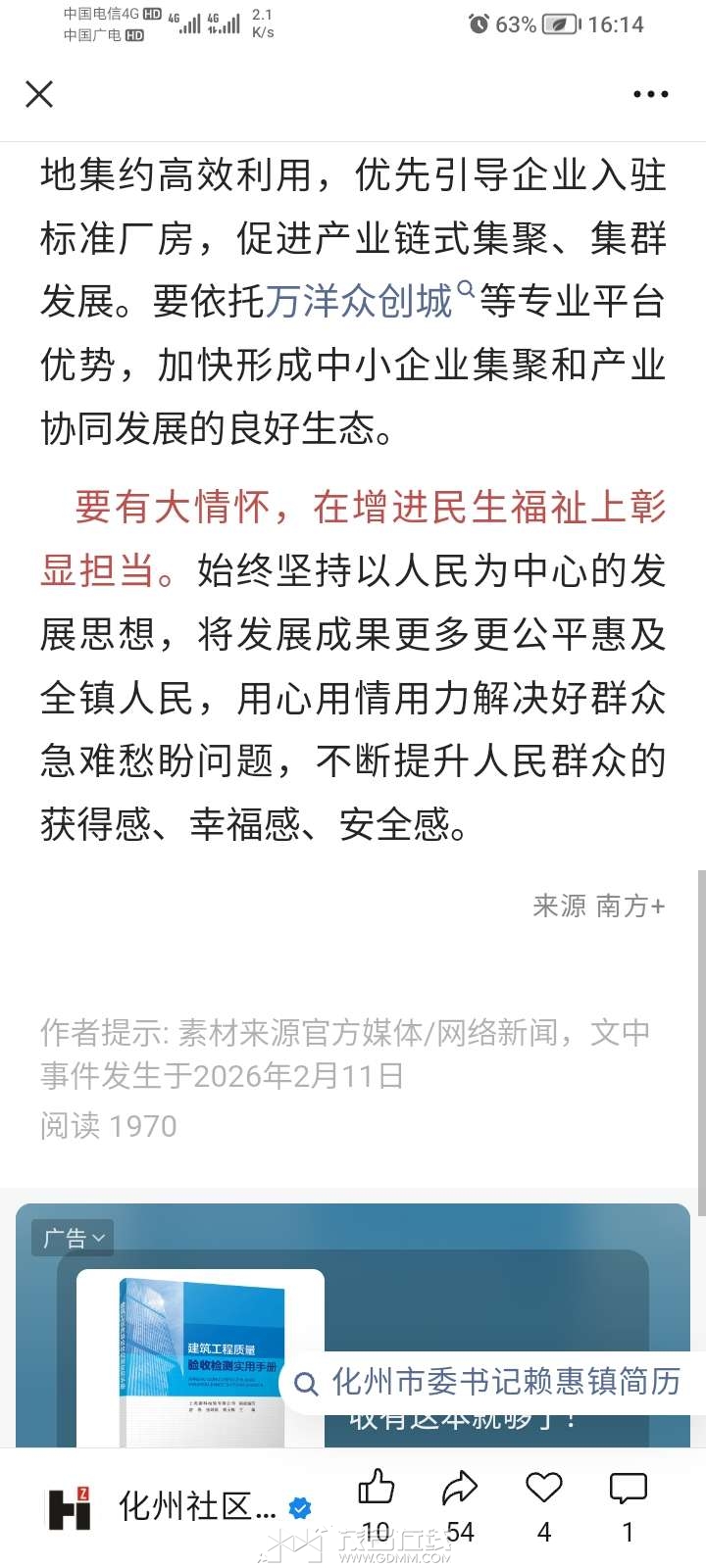Open the three-dot overflow menu

pos(650,94)
